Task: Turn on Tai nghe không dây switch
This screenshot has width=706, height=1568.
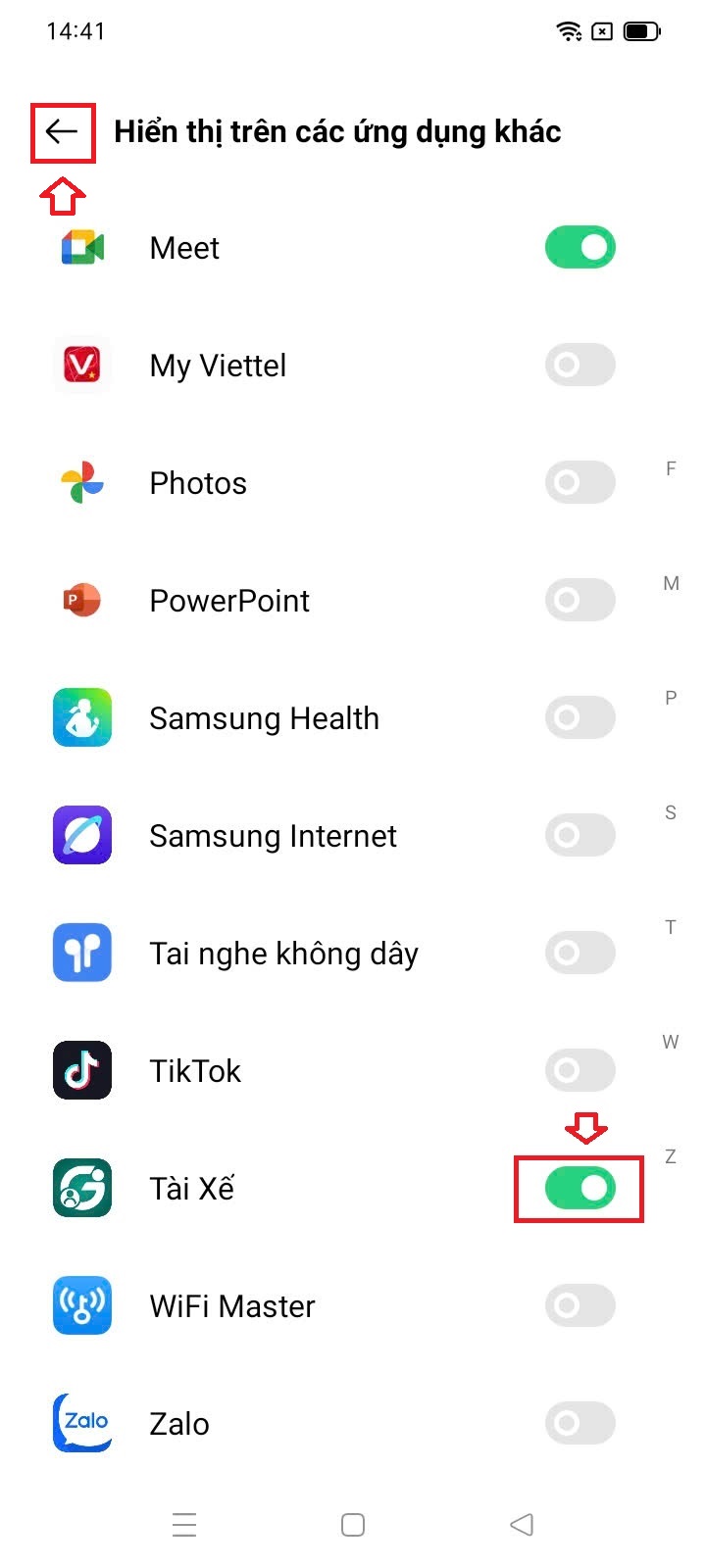Action: coord(580,954)
